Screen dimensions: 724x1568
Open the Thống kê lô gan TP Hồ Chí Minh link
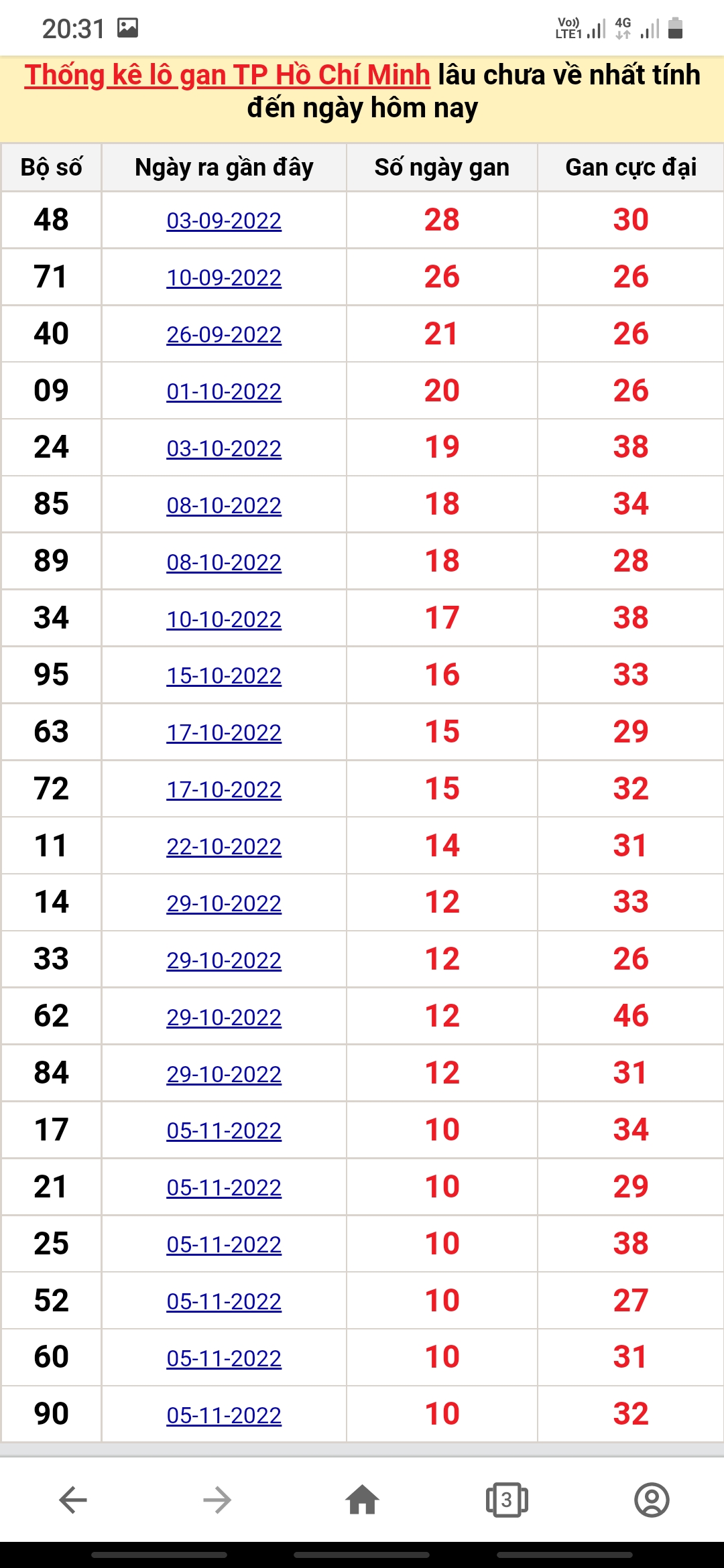pos(227,75)
